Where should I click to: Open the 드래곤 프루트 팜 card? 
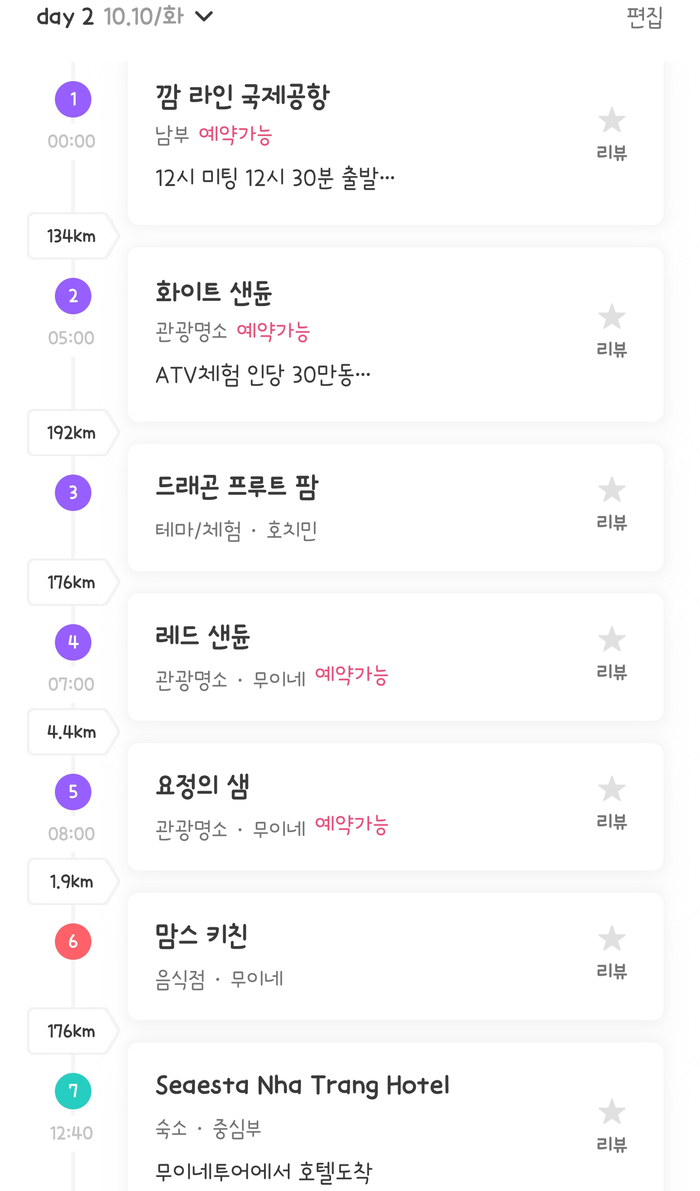tap(360, 508)
